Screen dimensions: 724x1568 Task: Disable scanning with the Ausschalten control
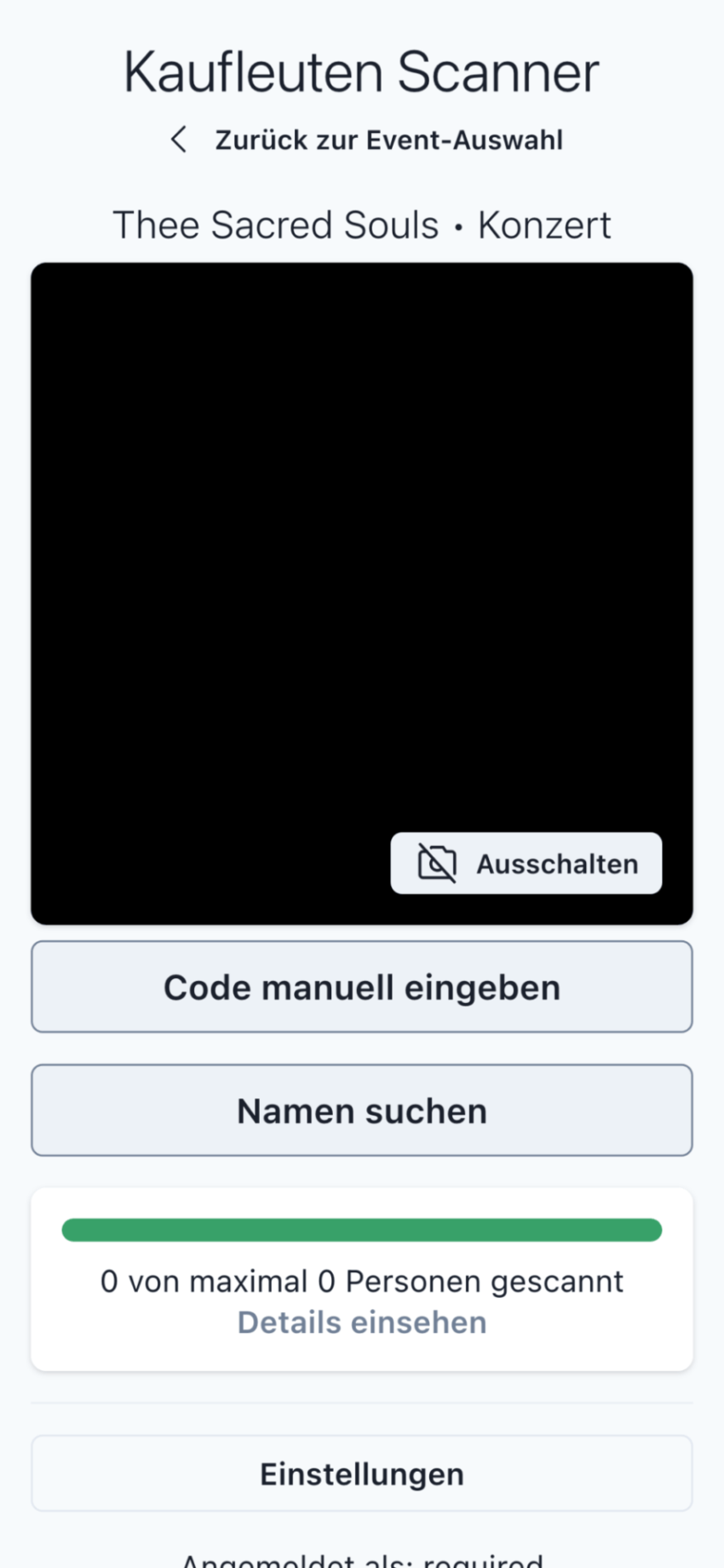tap(526, 863)
